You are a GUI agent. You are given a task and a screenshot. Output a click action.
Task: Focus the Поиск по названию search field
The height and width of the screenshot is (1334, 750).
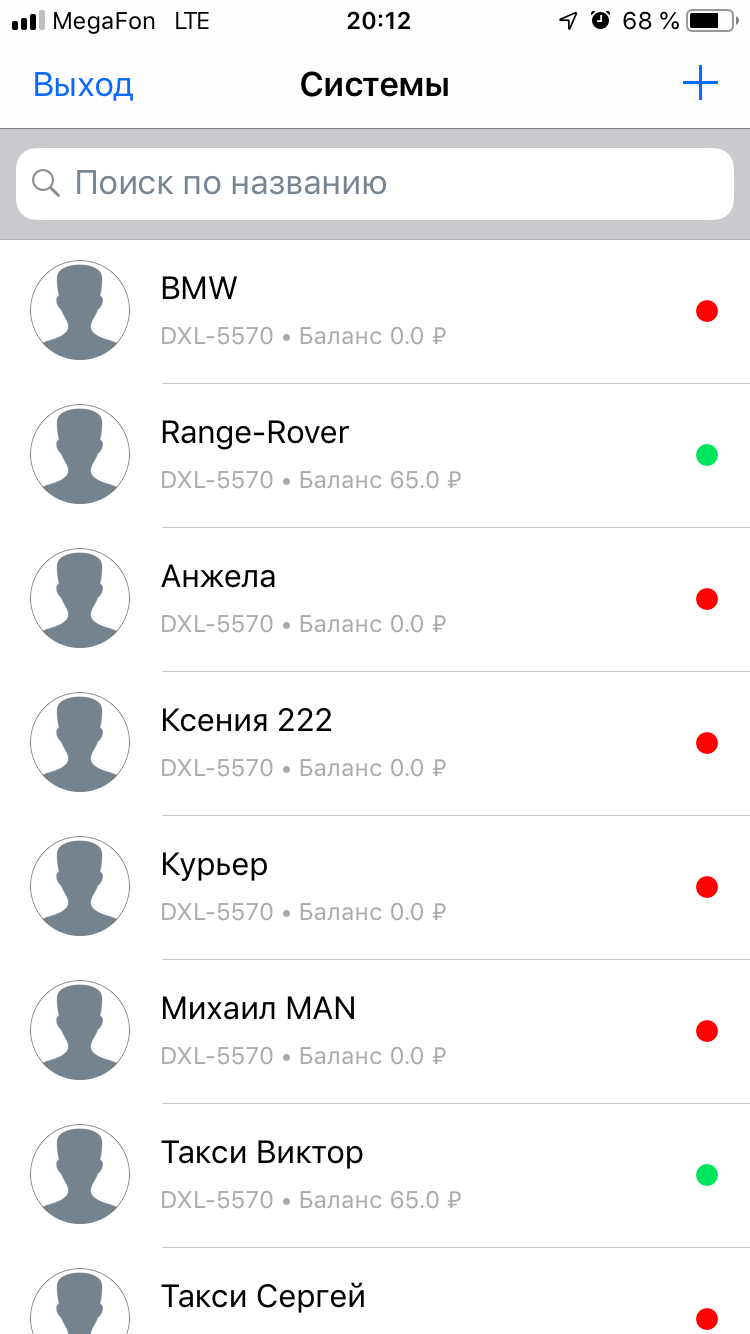pos(375,184)
